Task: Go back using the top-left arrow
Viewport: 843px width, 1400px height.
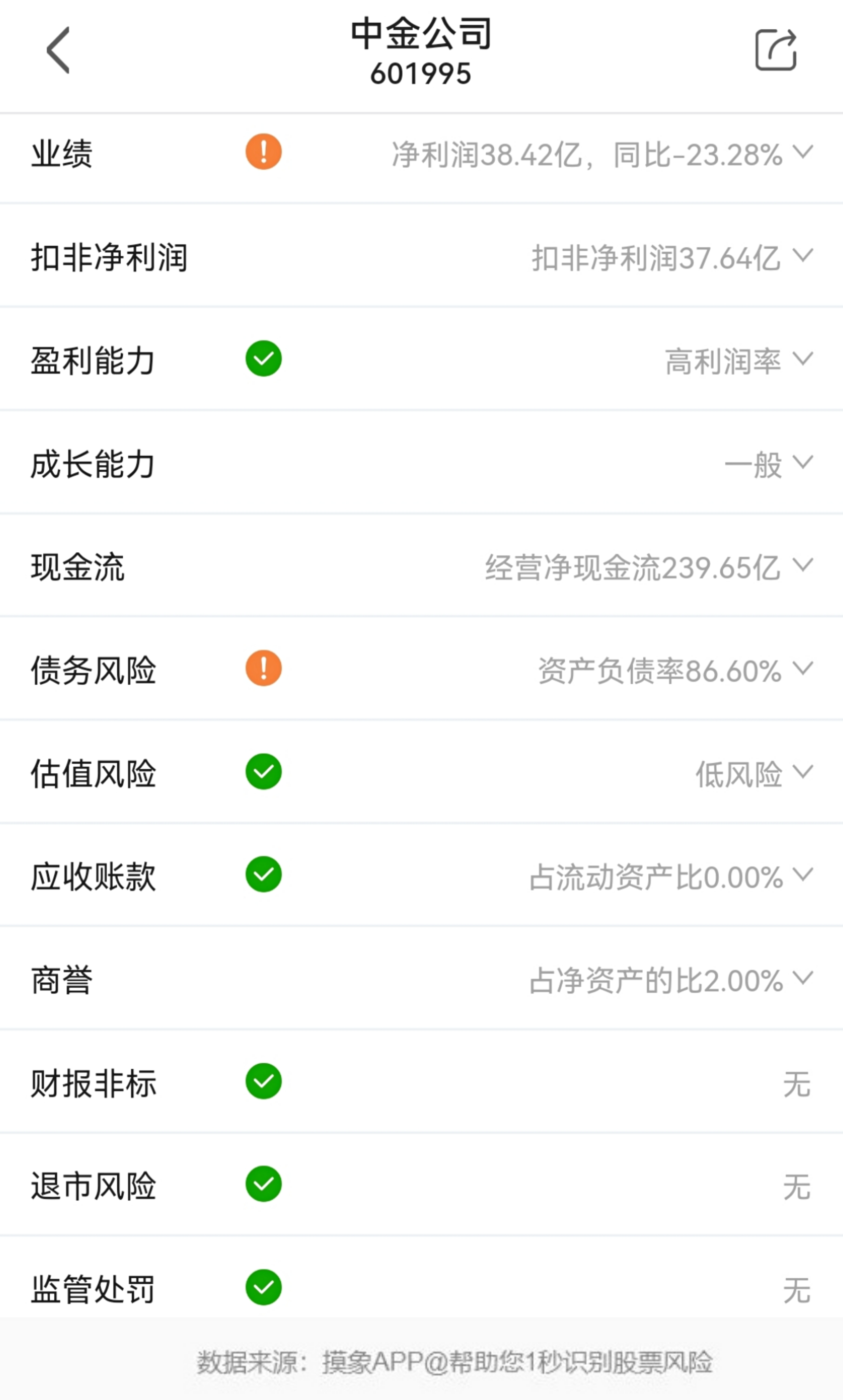Action: click(58, 50)
